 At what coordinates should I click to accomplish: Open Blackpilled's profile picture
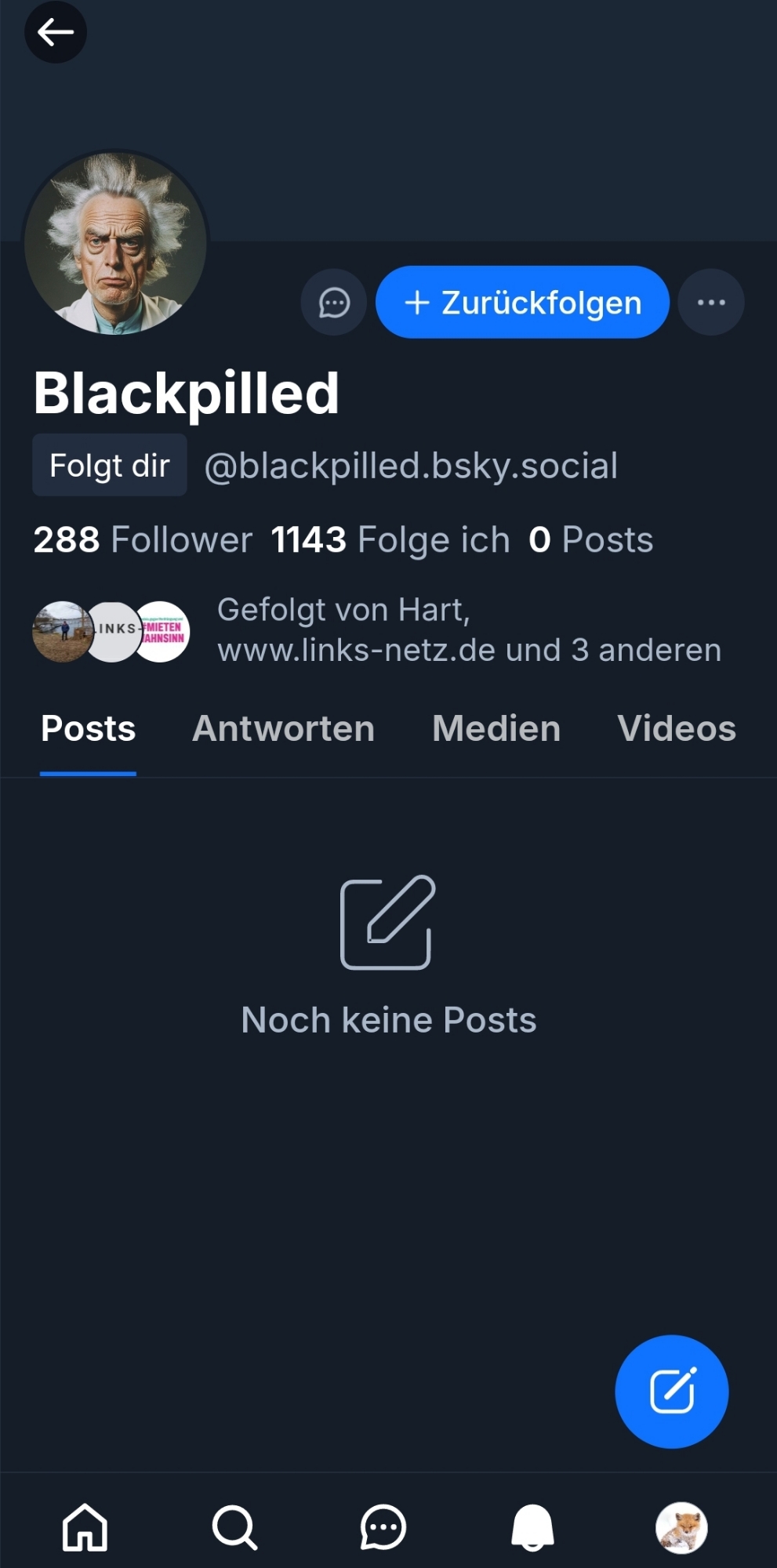[x=116, y=244]
